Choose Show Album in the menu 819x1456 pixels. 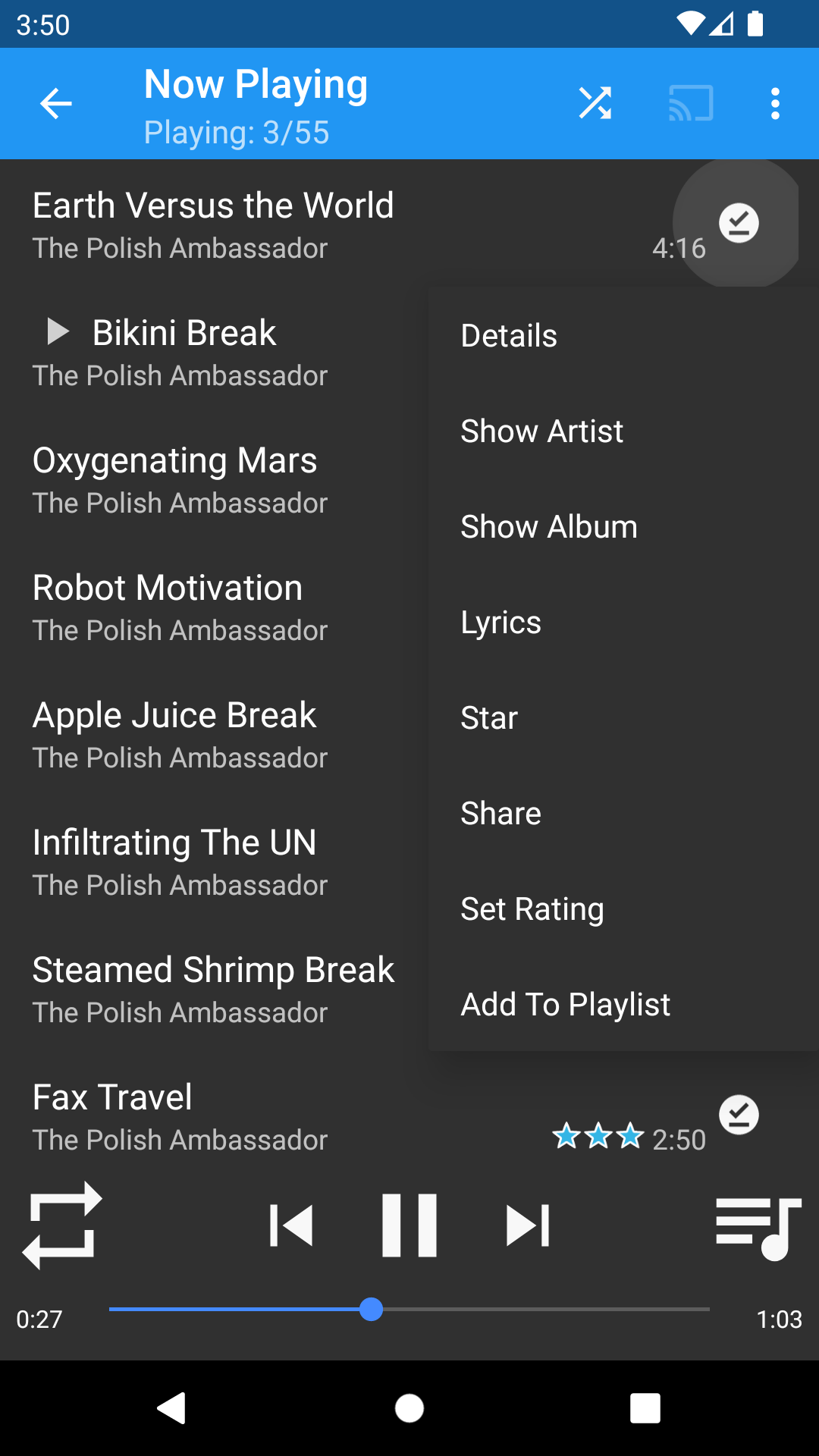click(549, 527)
